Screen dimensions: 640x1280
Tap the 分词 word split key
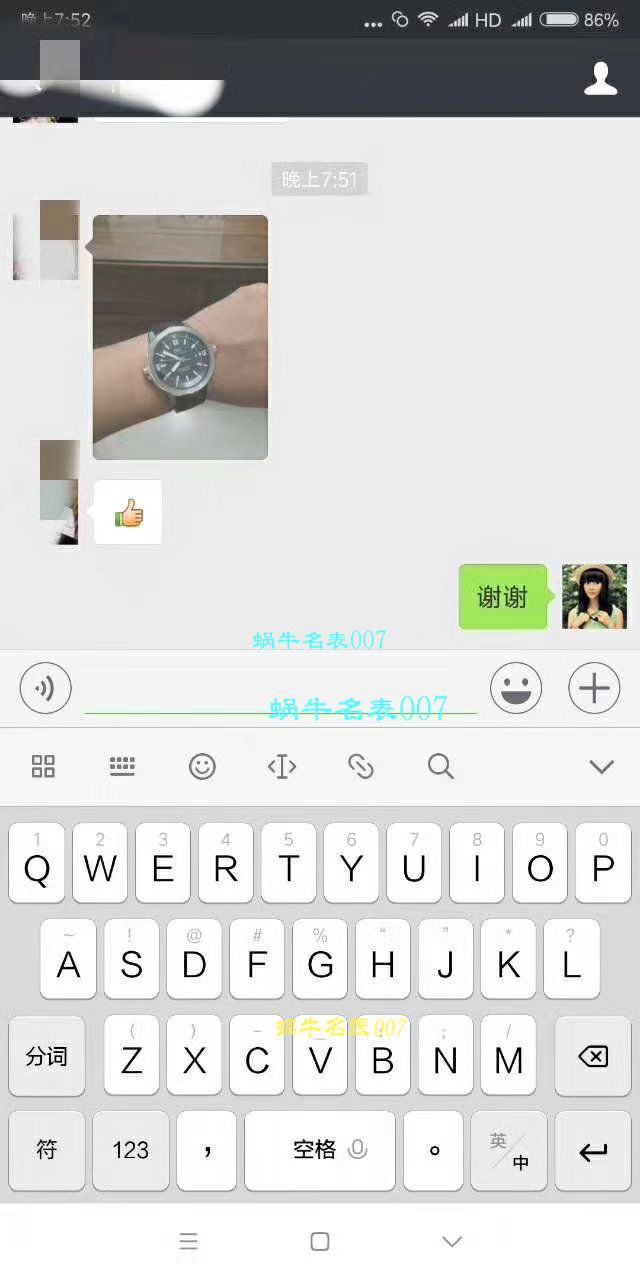click(47, 1056)
